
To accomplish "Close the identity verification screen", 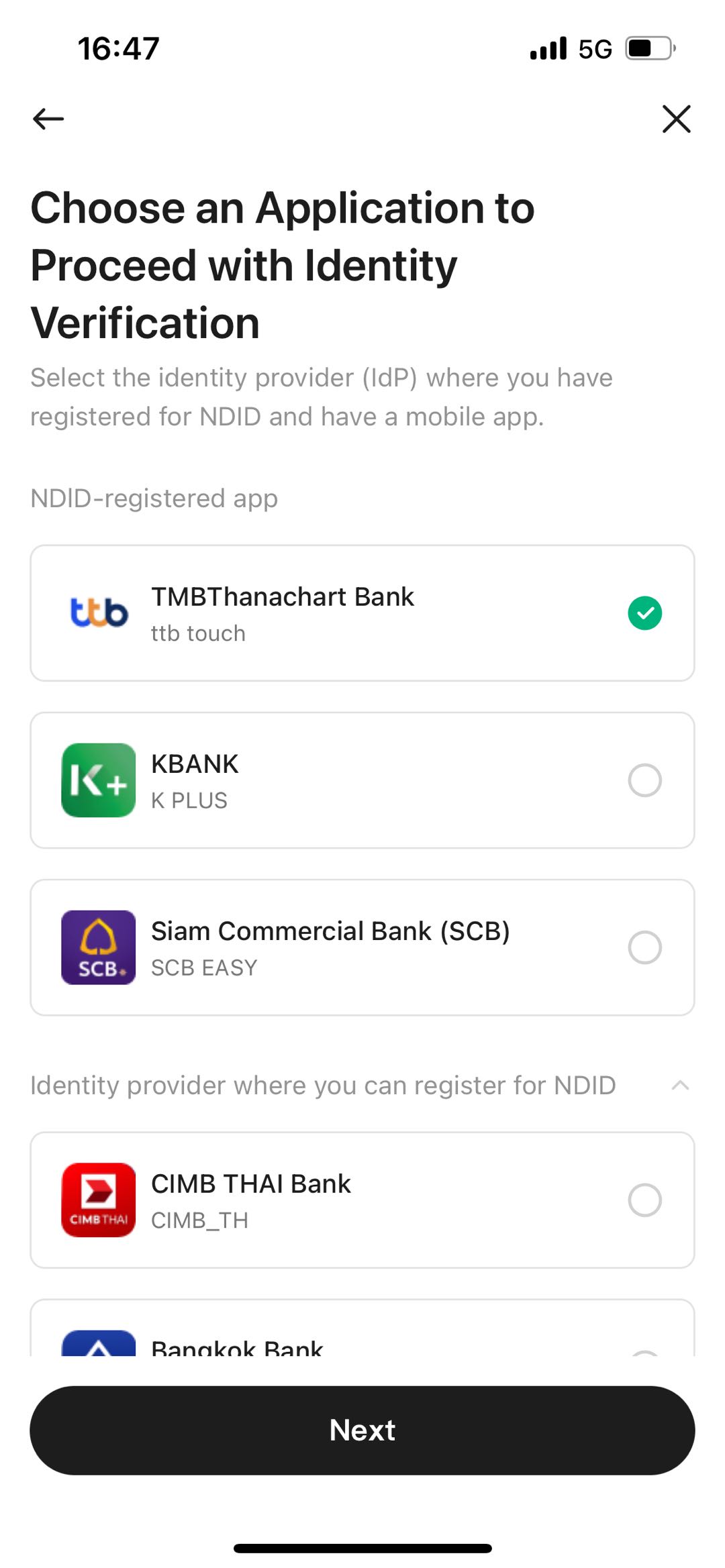I will [676, 119].
